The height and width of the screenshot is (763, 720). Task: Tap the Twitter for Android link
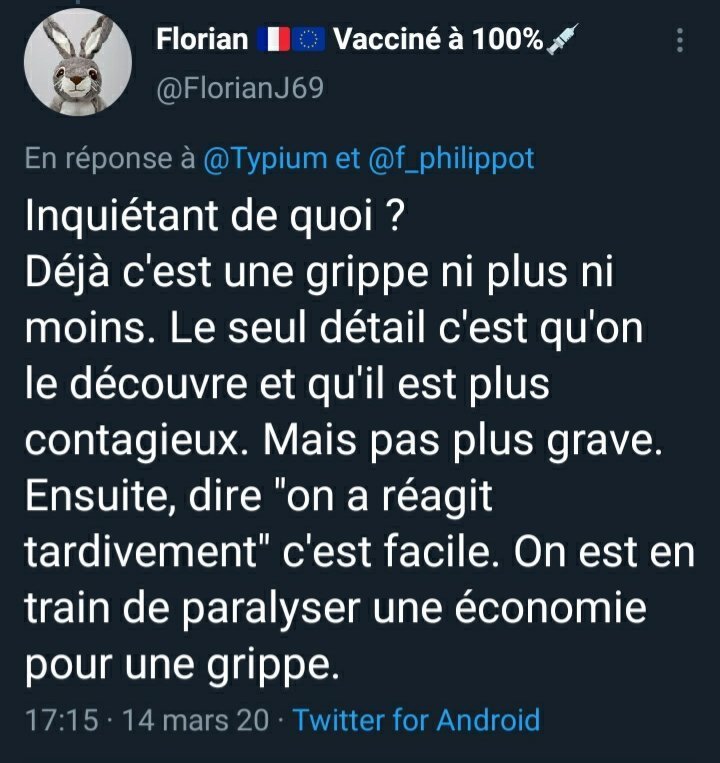point(417,719)
